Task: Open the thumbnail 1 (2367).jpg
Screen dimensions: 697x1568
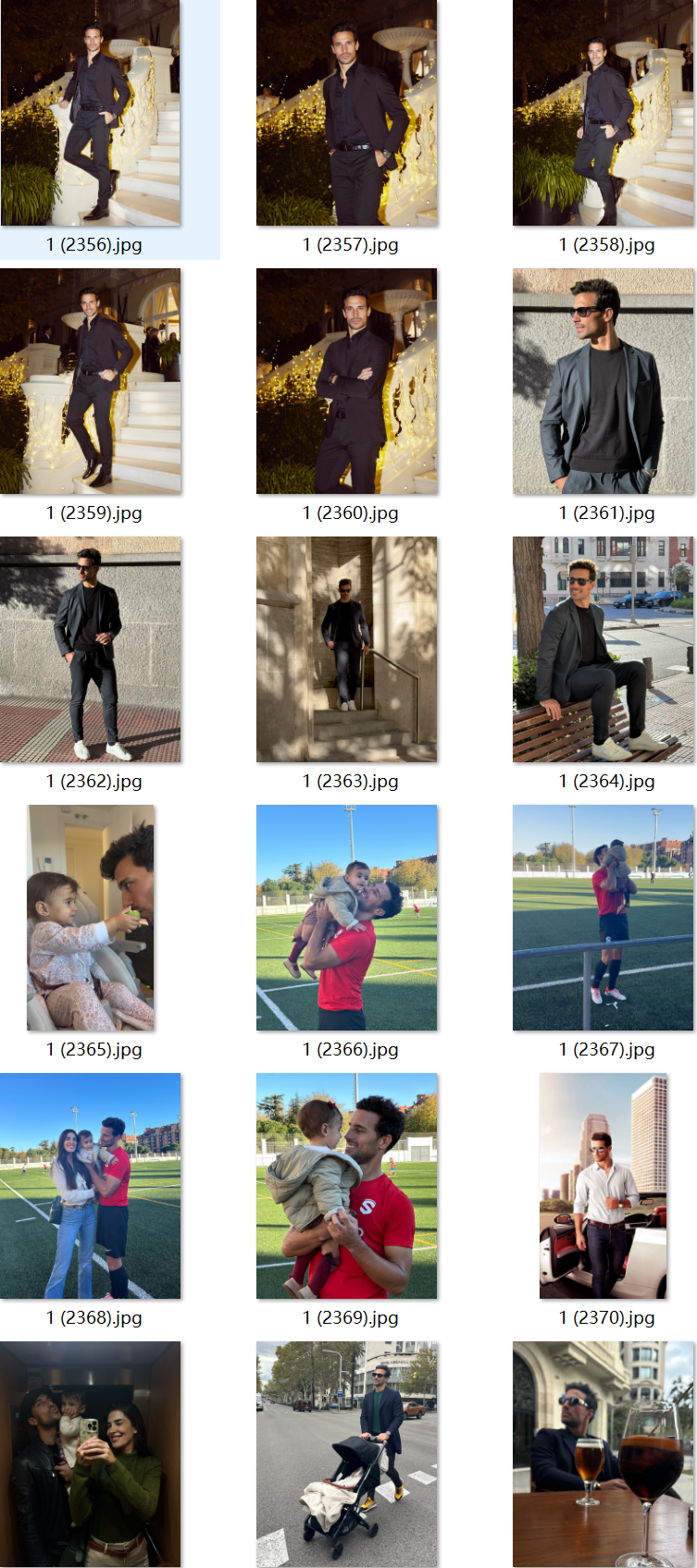Action: click(x=604, y=918)
